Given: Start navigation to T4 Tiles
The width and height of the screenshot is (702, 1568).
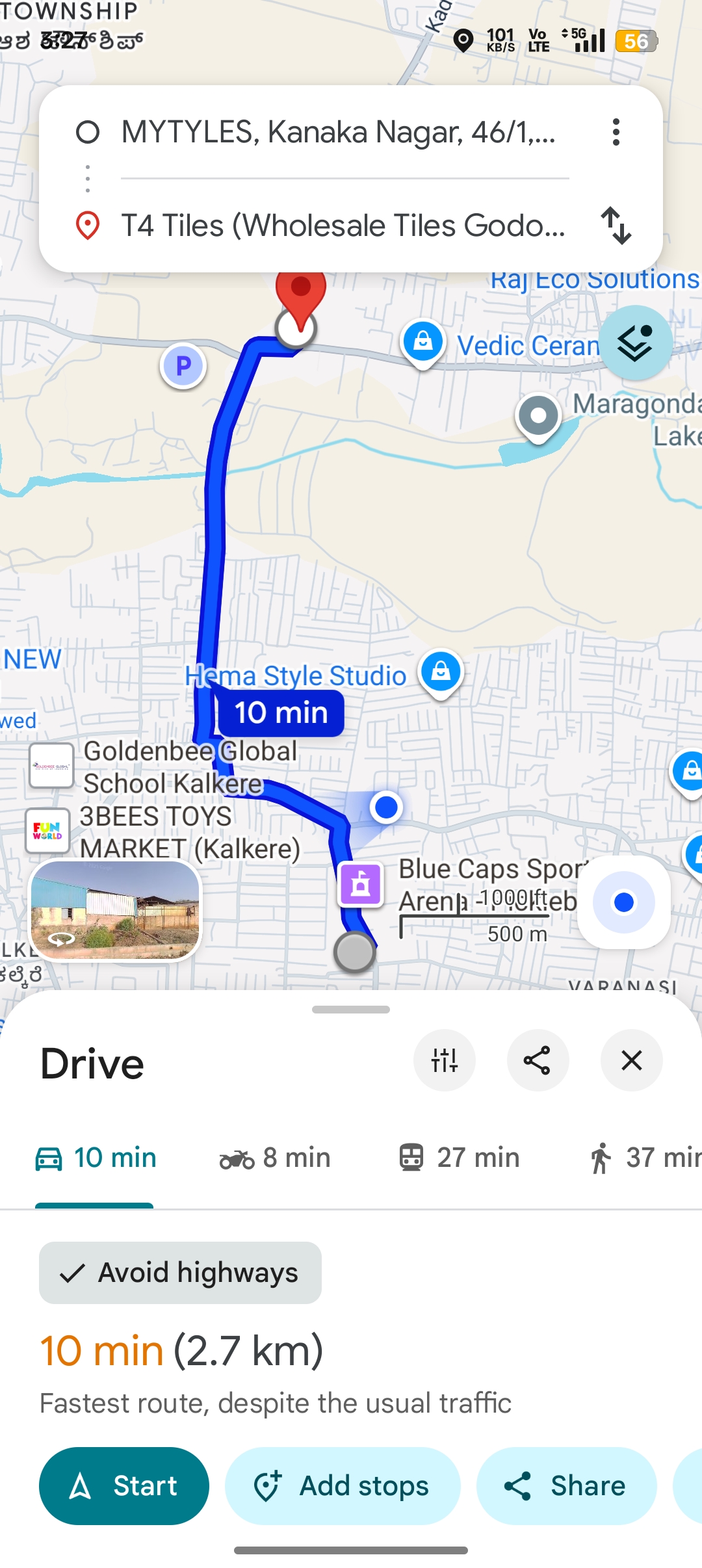Looking at the screenshot, I should click(124, 1486).
